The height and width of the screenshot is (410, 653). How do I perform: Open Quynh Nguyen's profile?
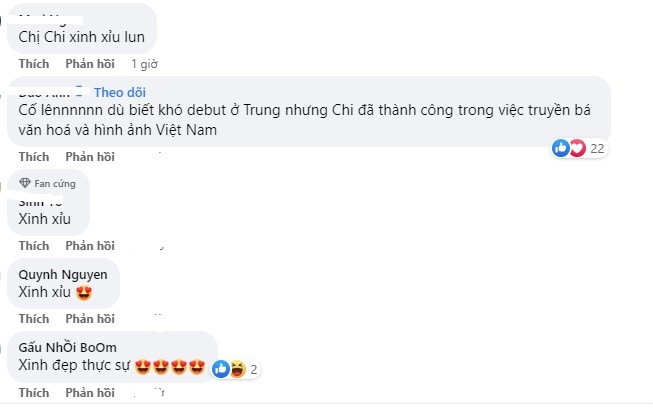pos(63,272)
